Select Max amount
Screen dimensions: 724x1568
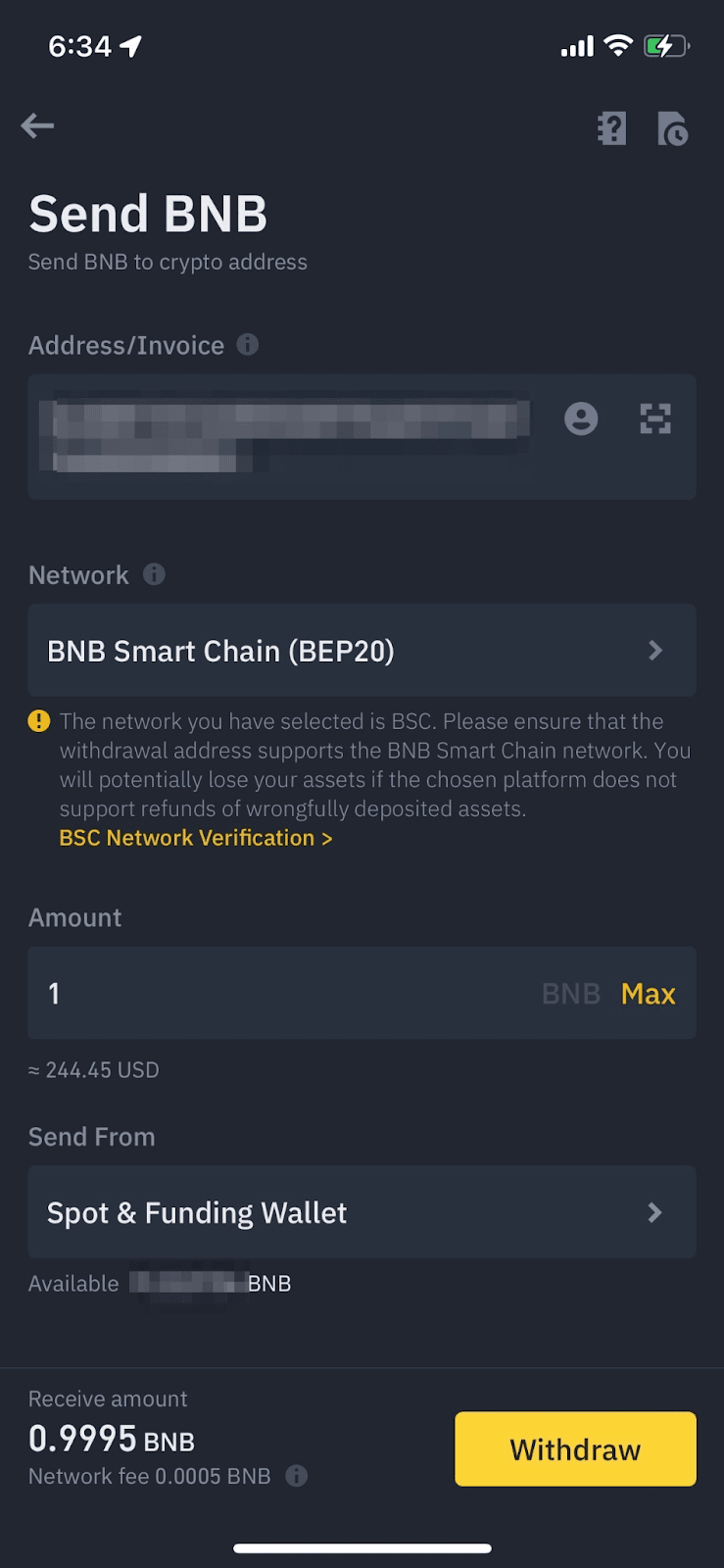(648, 994)
